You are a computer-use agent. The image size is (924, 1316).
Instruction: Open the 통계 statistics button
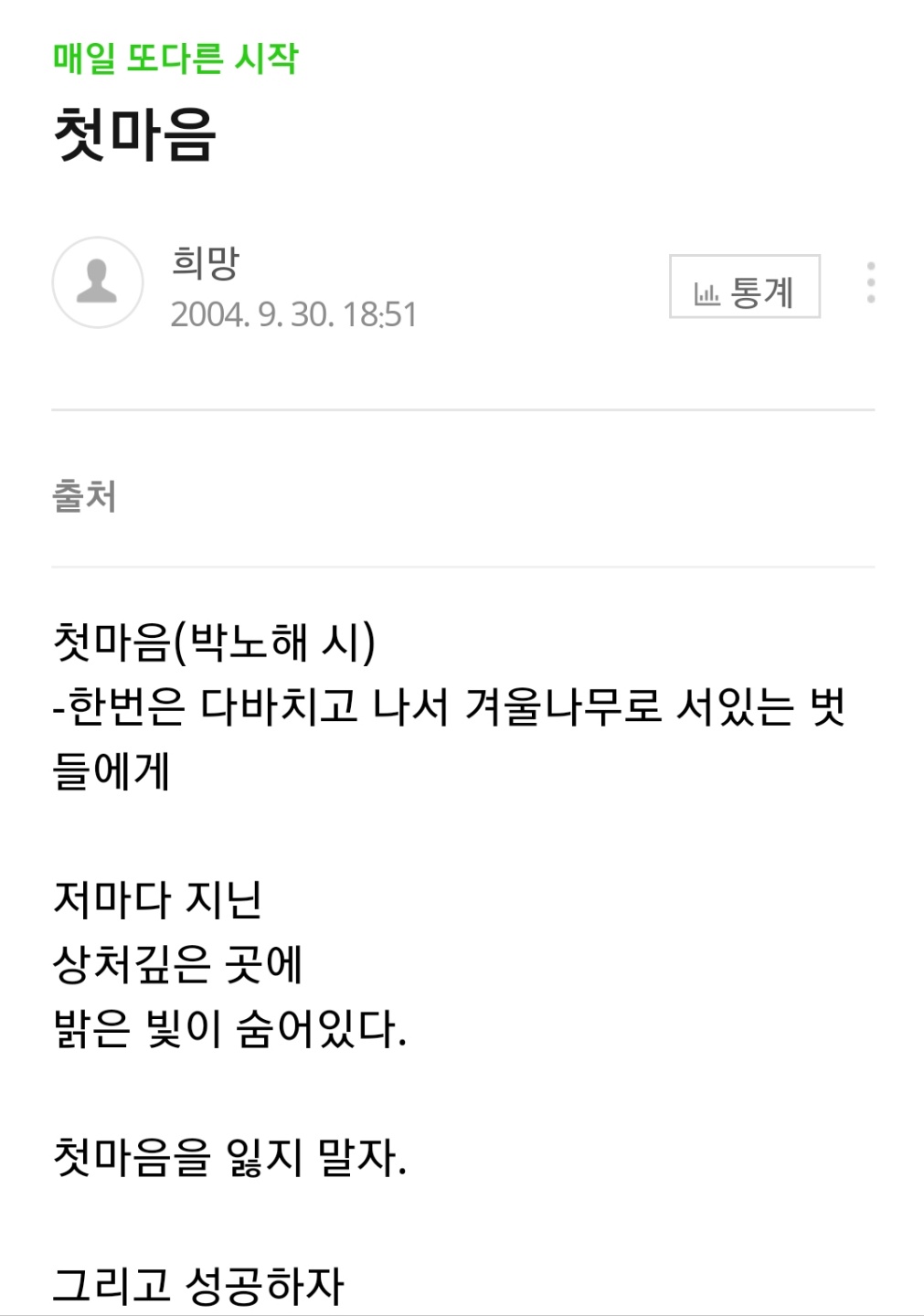pos(744,287)
